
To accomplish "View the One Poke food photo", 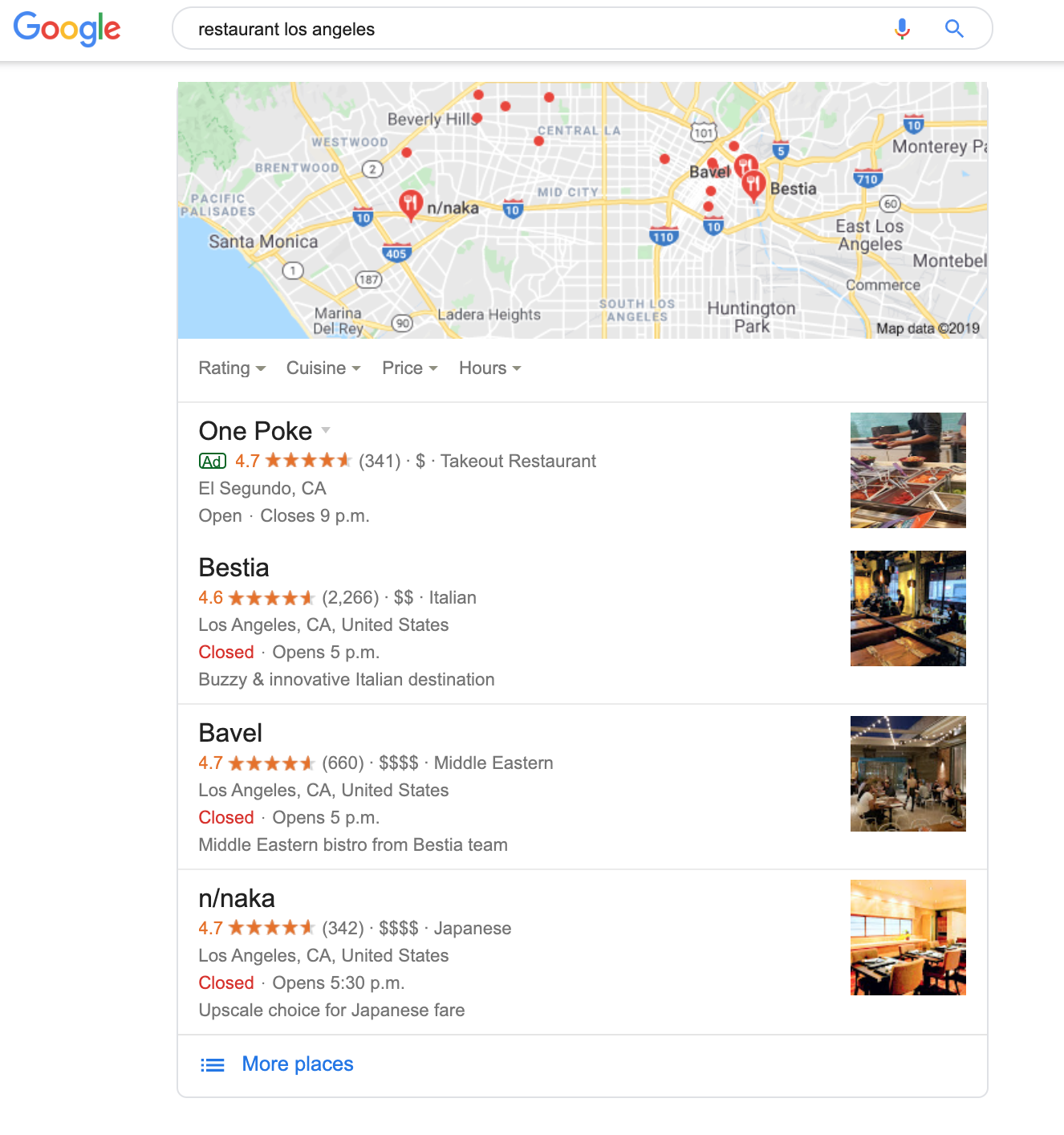I will tap(908, 470).
